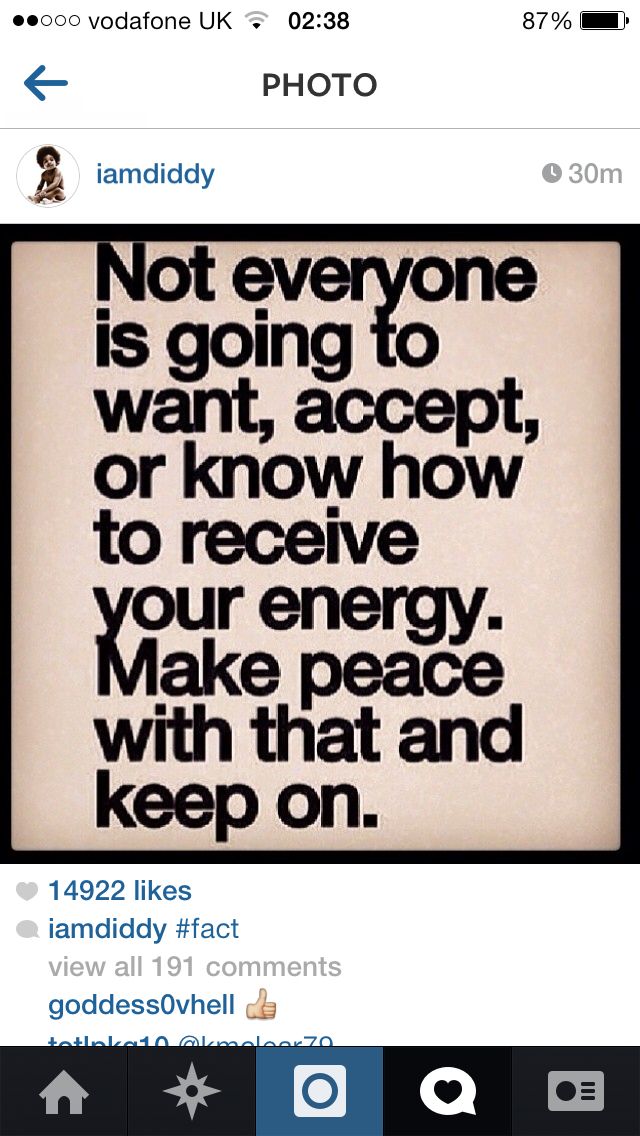Image resolution: width=640 pixels, height=1136 pixels.
Task: Switch to the Profile tab
Action: 575,1091
